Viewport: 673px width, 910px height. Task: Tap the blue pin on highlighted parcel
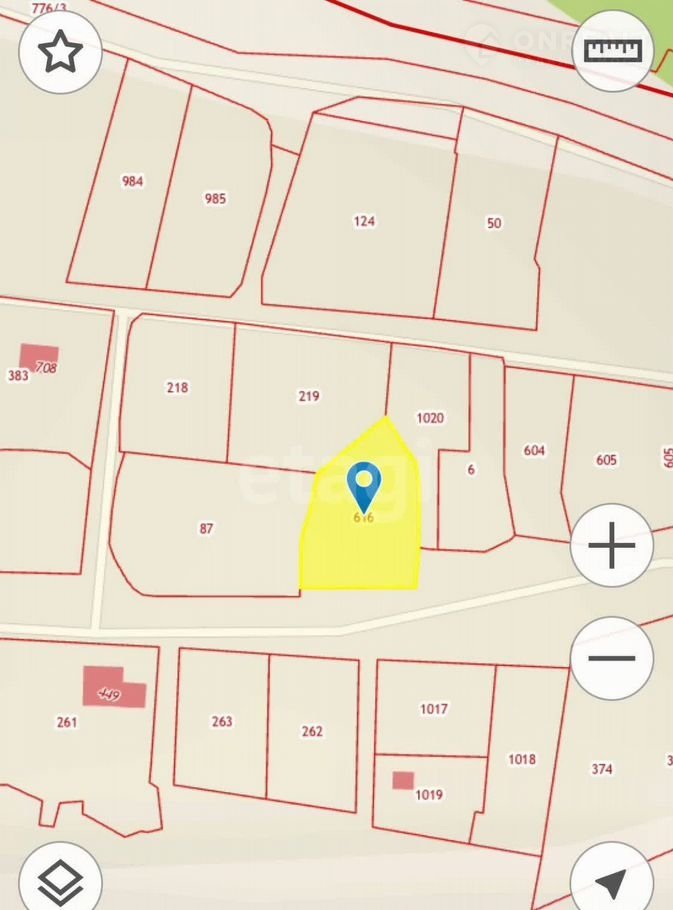tap(364, 485)
